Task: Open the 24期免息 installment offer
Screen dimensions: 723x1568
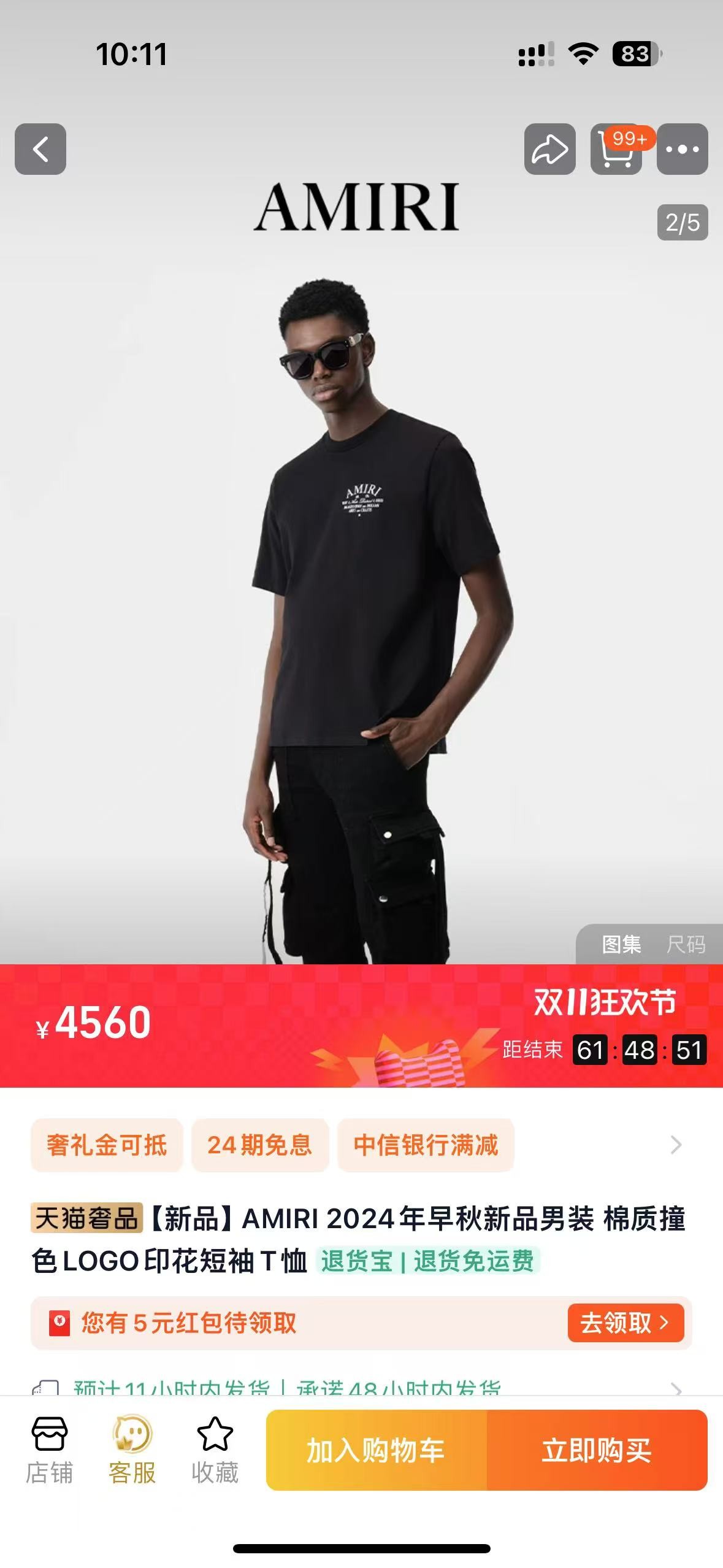Action: [x=260, y=1145]
